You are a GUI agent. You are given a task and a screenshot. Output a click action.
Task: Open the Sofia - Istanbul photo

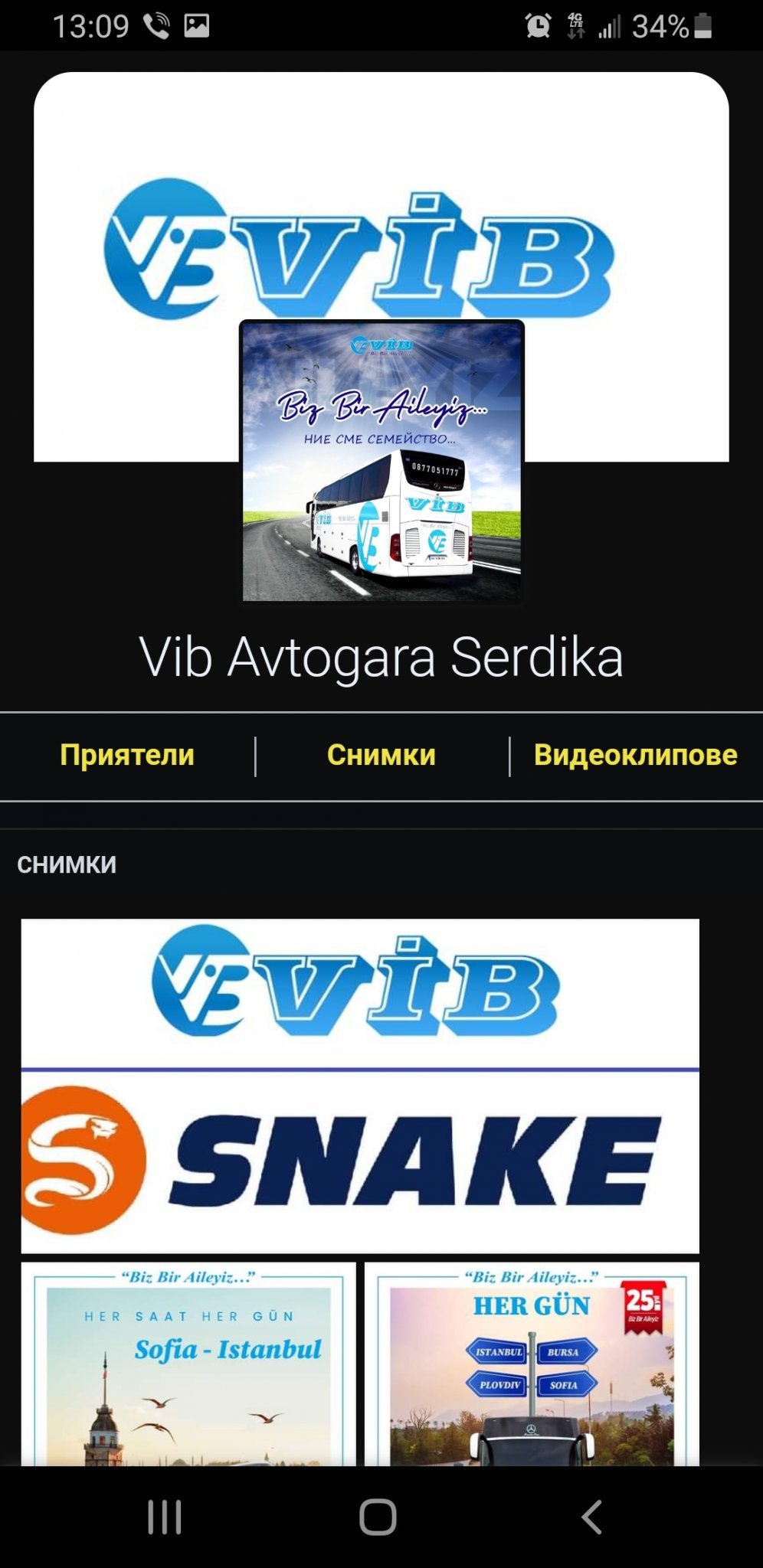188,1364
